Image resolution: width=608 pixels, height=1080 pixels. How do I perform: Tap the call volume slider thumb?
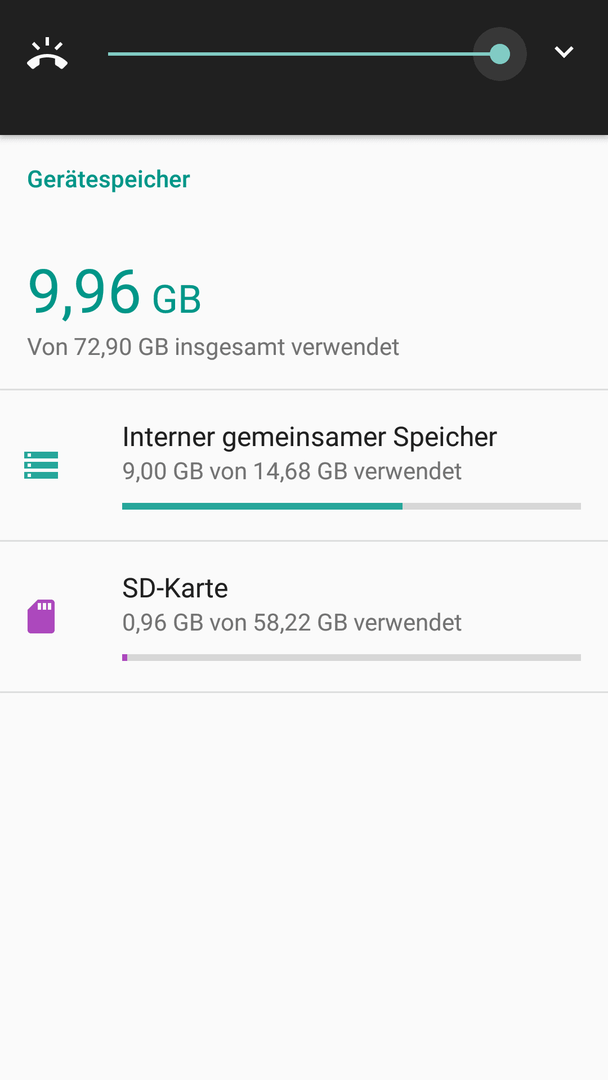[500, 54]
